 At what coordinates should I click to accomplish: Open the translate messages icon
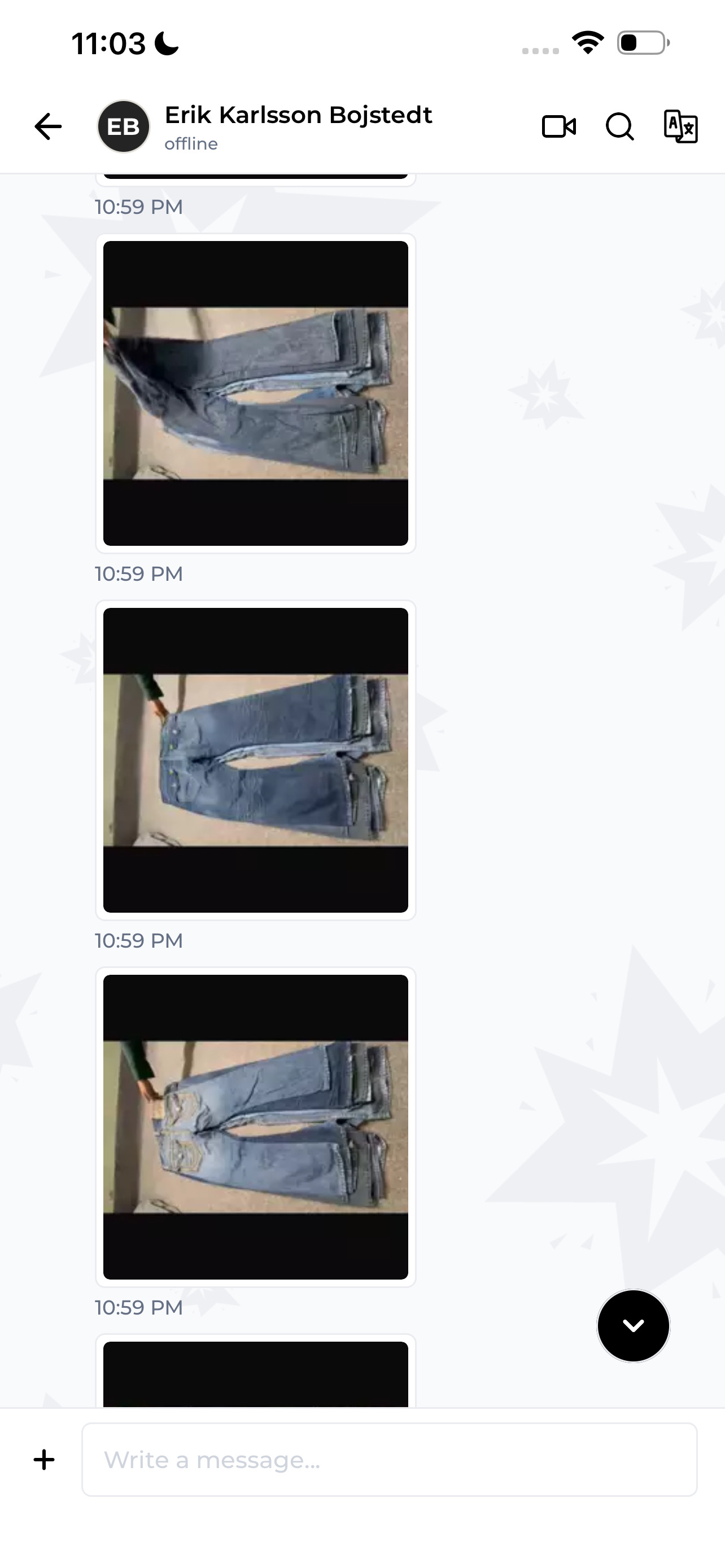pyautogui.click(x=680, y=126)
